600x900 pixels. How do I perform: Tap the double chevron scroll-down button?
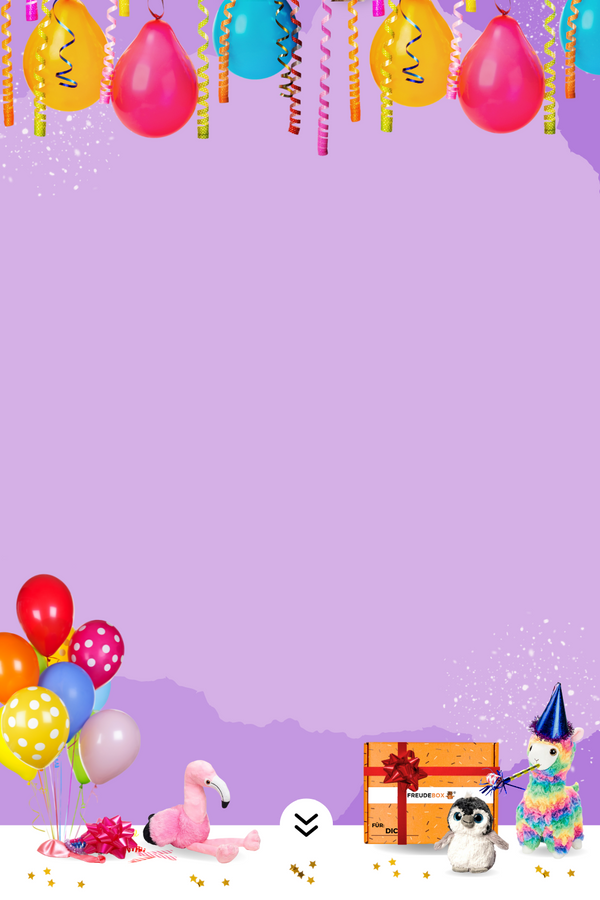pos(306,824)
